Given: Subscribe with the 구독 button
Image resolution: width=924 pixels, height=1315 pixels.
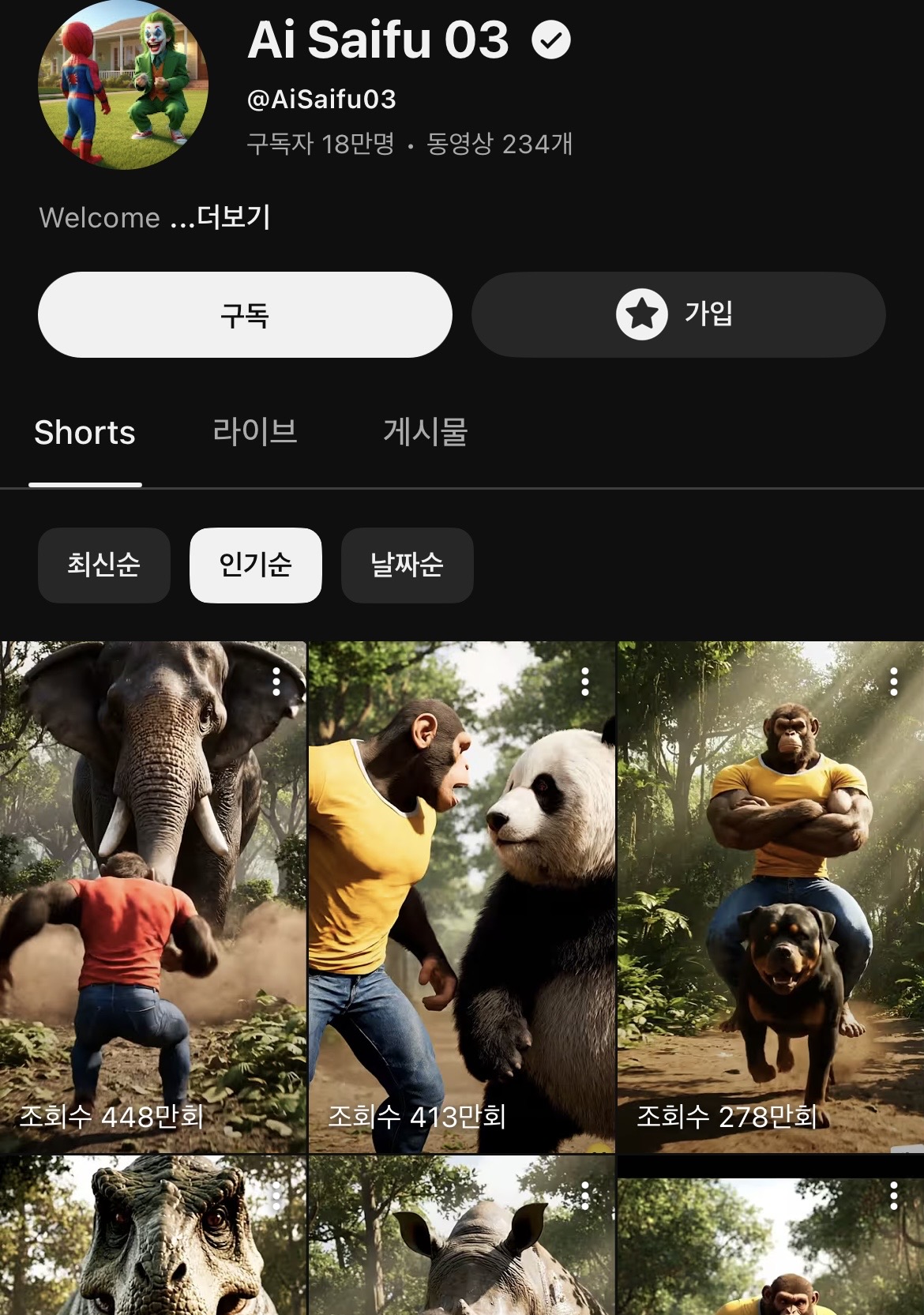Looking at the screenshot, I should 245,315.
